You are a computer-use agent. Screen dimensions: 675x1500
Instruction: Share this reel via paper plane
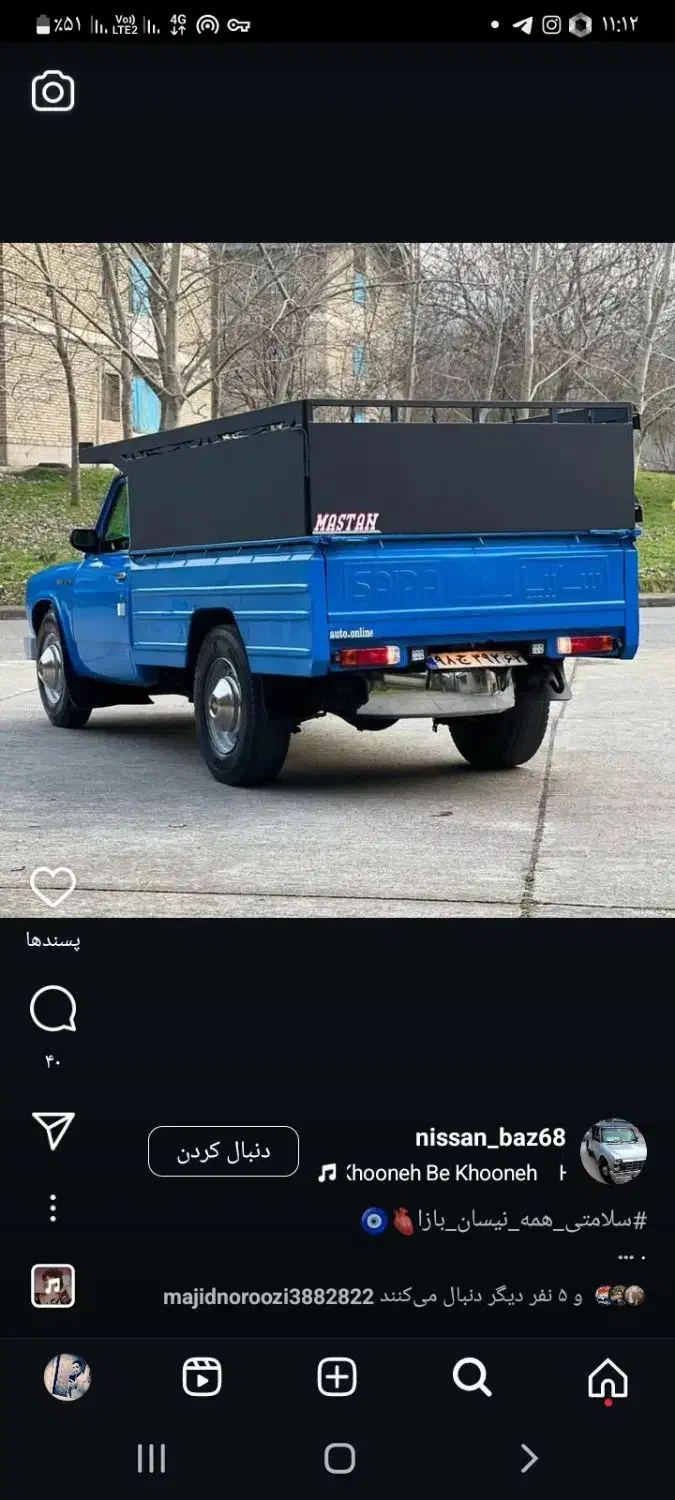pyautogui.click(x=53, y=1130)
